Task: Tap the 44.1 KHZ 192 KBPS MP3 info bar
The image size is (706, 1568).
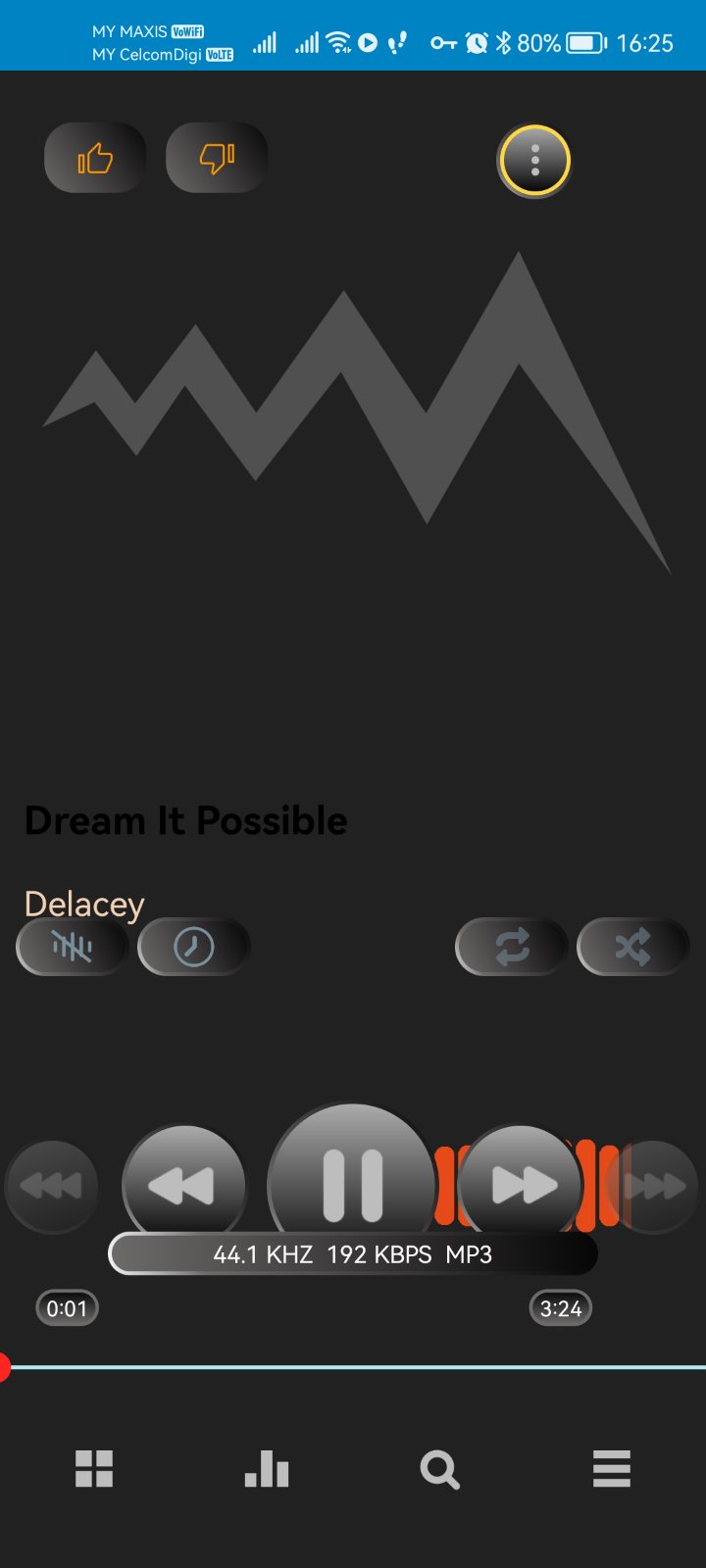Action: pos(352,1254)
